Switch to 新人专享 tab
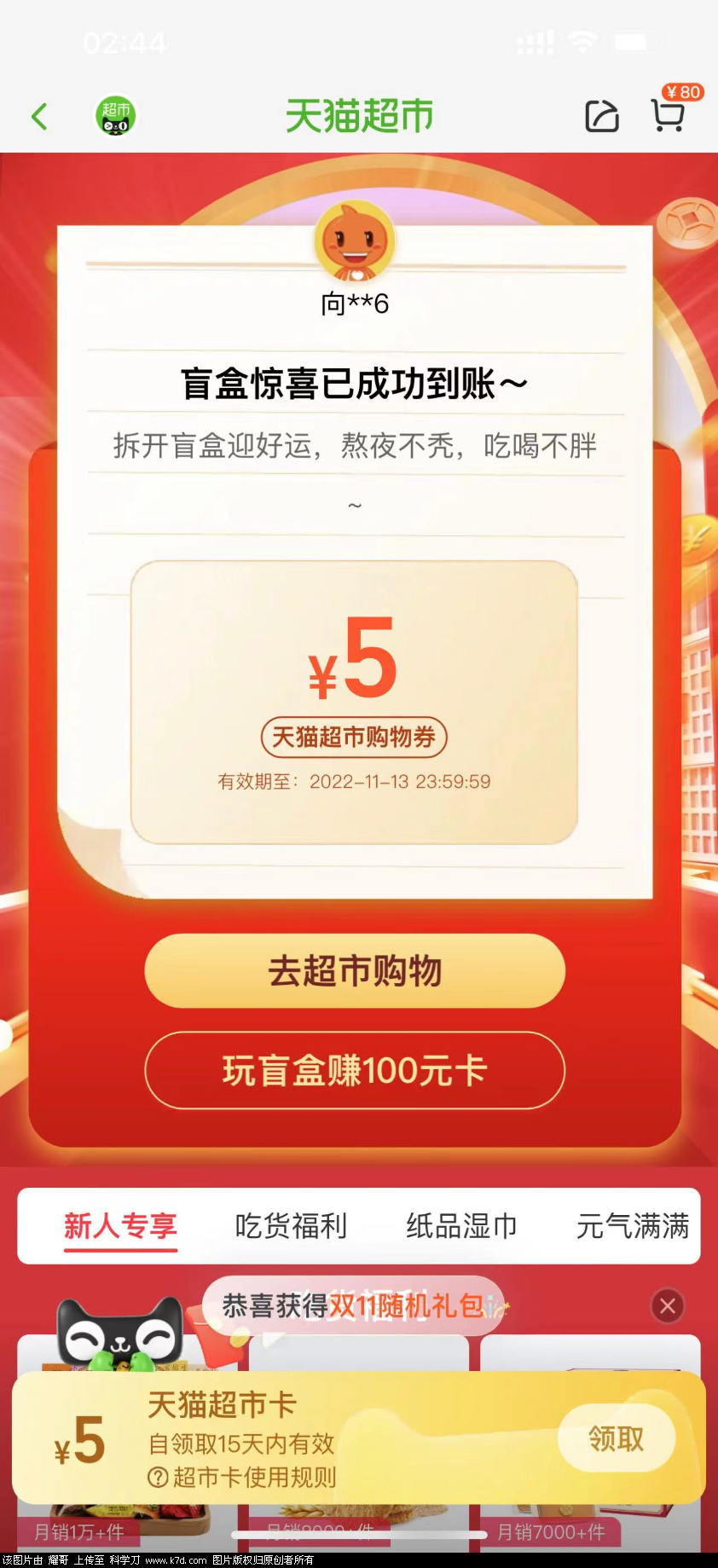Viewport: 718px width, 1568px height. (x=120, y=1226)
